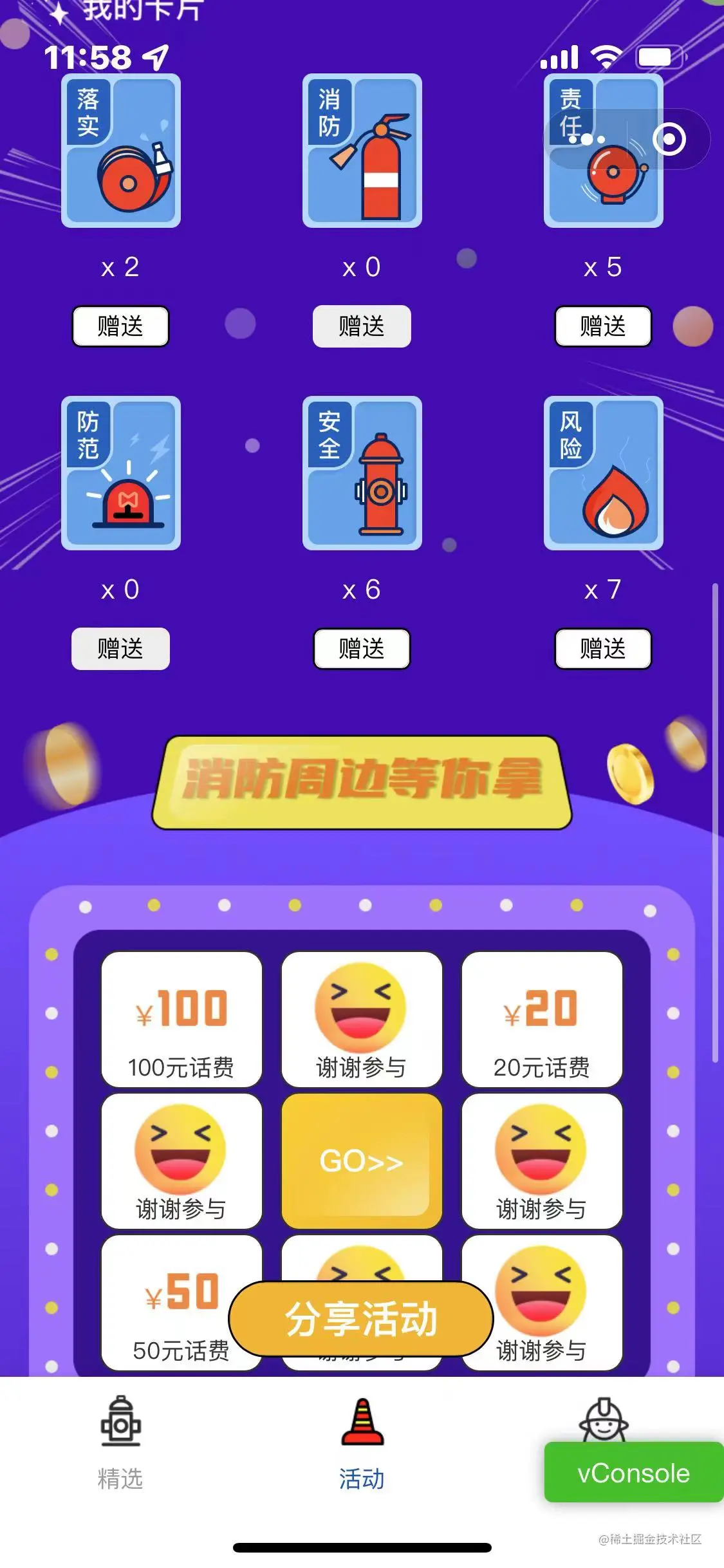Open the vConsole debug panel
The height and width of the screenshot is (1568, 724).
tap(633, 1473)
